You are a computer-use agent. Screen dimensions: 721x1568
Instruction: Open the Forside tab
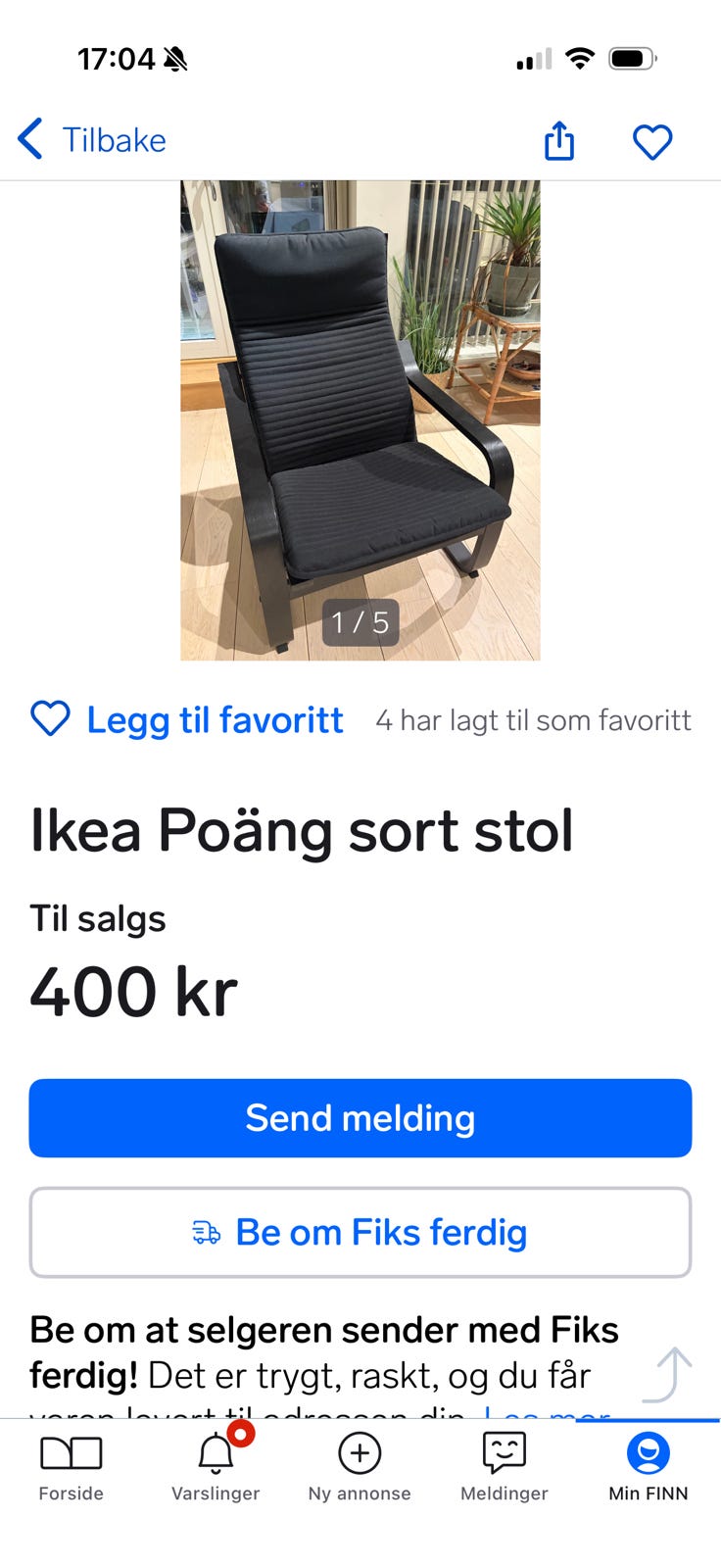(x=71, y=1466)
